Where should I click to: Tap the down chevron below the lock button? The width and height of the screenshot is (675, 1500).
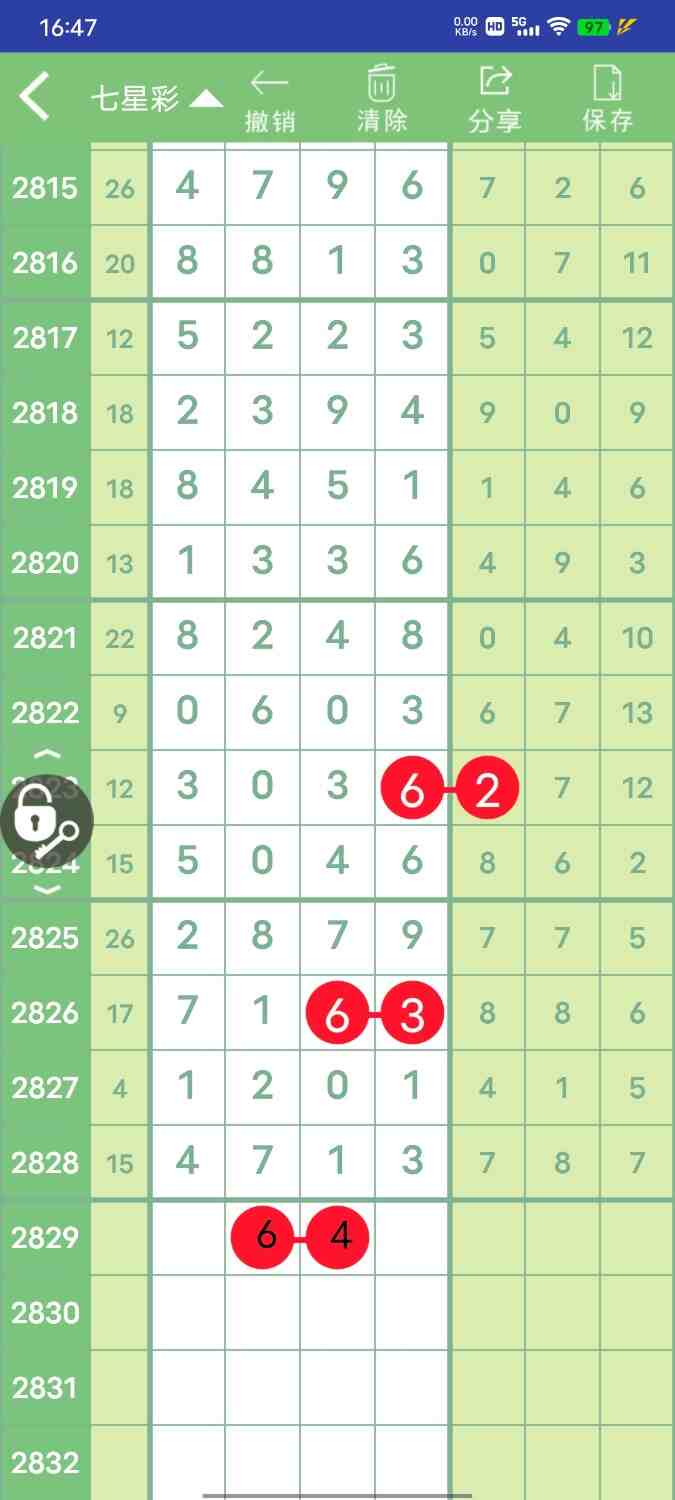48,889
